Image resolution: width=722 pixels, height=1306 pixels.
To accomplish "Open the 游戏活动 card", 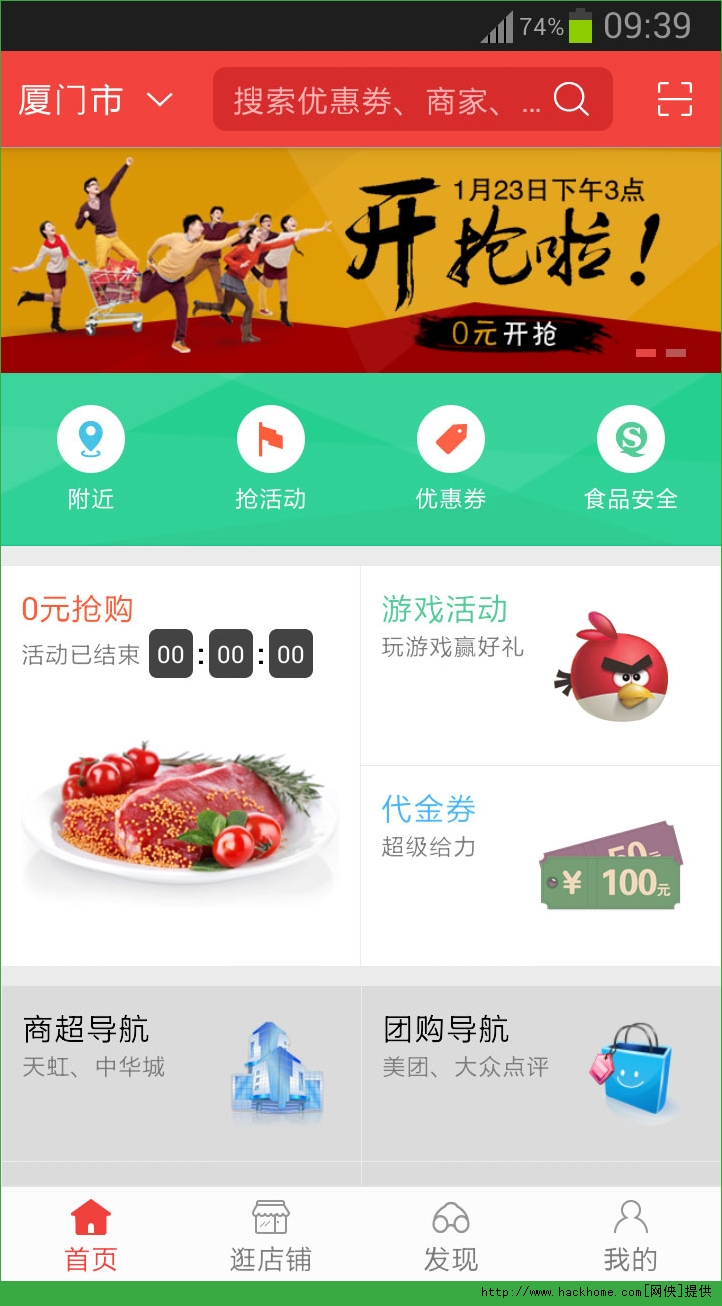I will [x=540, y=665].
